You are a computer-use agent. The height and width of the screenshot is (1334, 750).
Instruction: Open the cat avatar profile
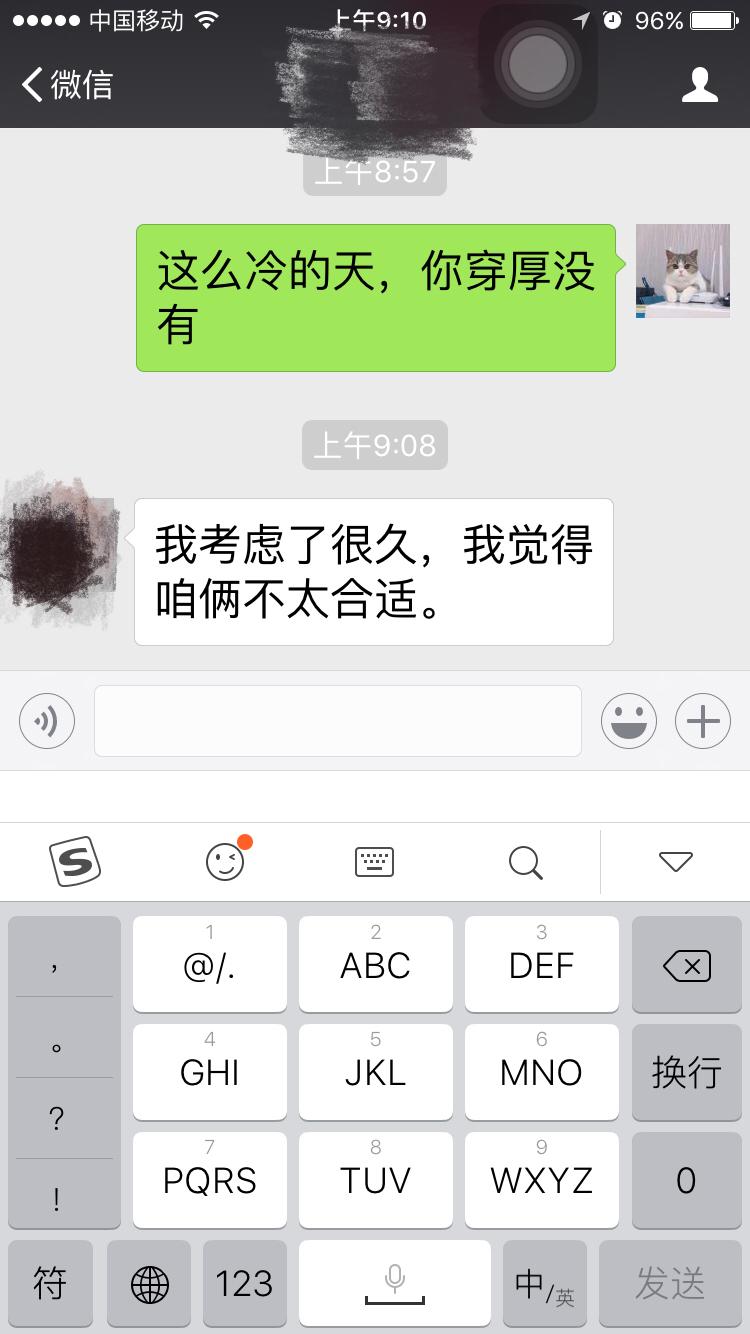click(683, 271)
